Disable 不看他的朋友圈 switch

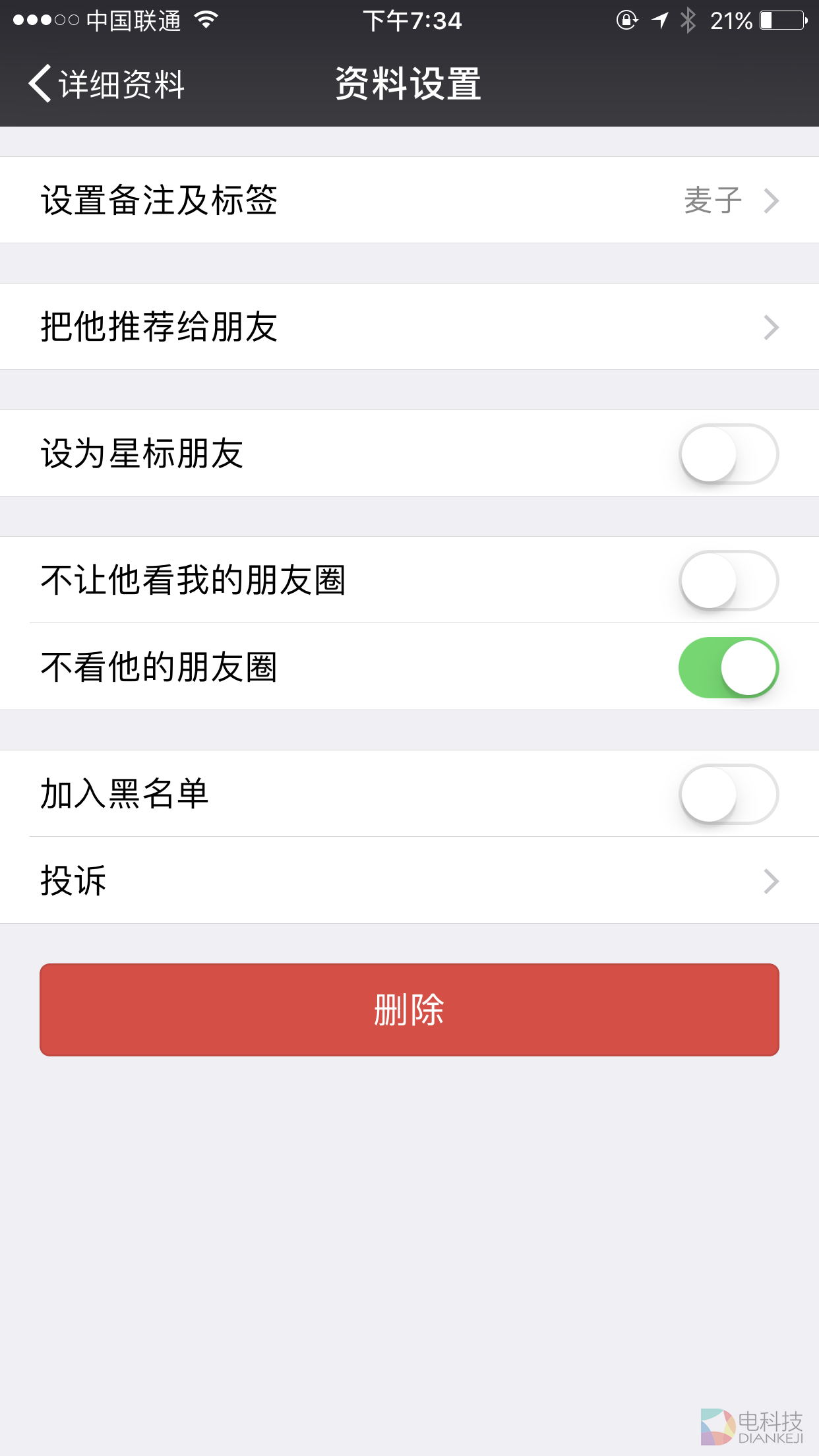(x=729, y=667)
